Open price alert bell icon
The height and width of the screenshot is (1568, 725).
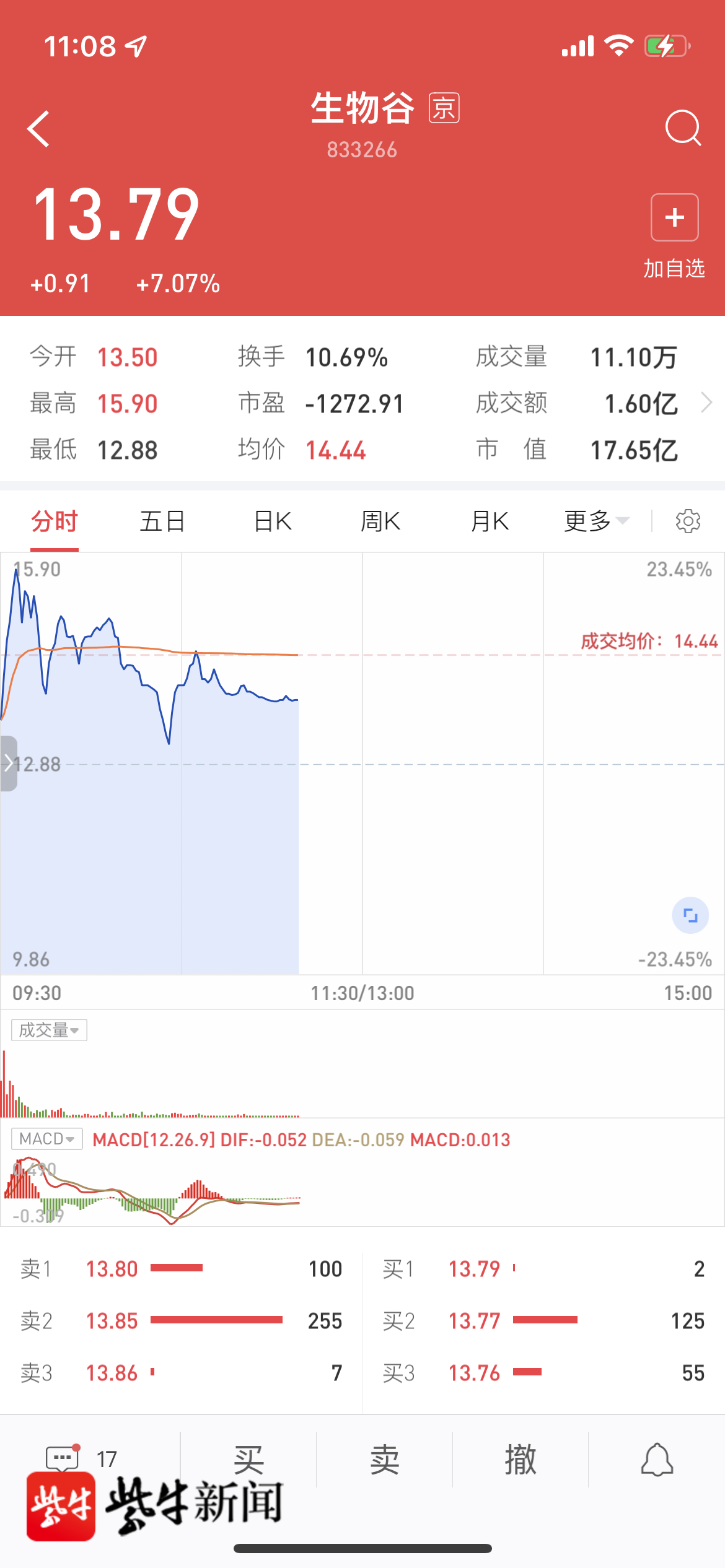657,1460
